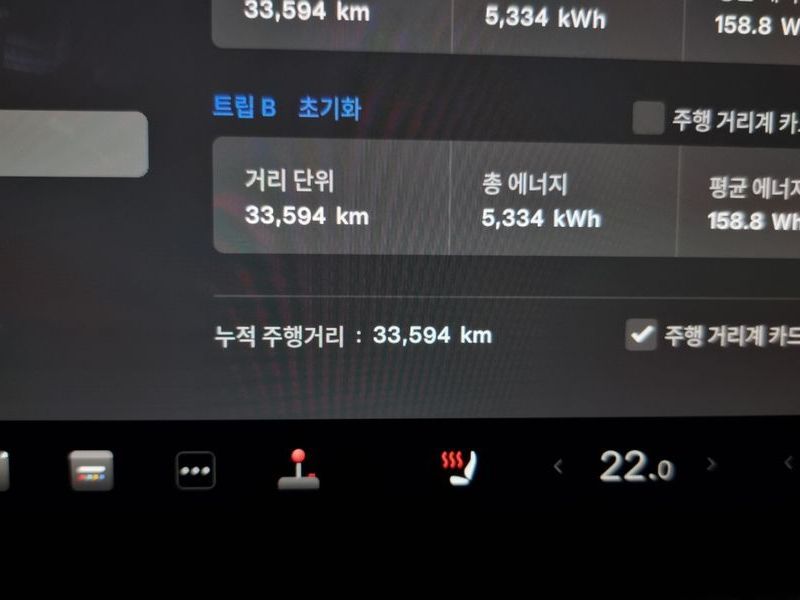800x600 pixels.
Task: Reset Trip B with 초기화
Action: tap(329, 108)
